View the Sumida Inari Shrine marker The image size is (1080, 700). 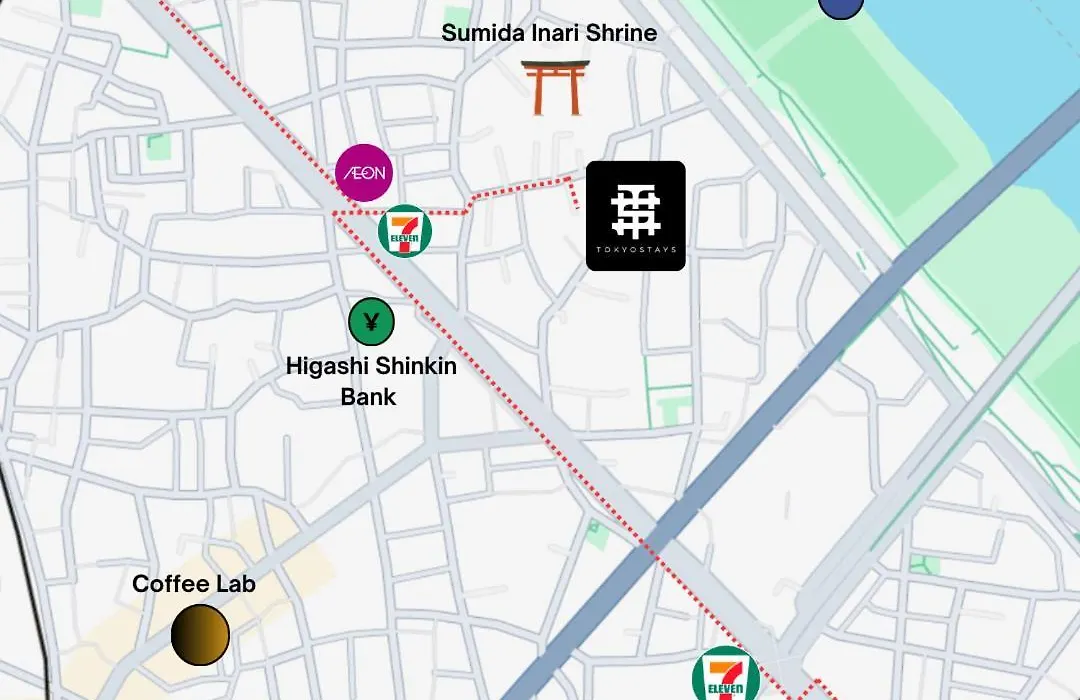pyautogui.click(x=555, y=87)
